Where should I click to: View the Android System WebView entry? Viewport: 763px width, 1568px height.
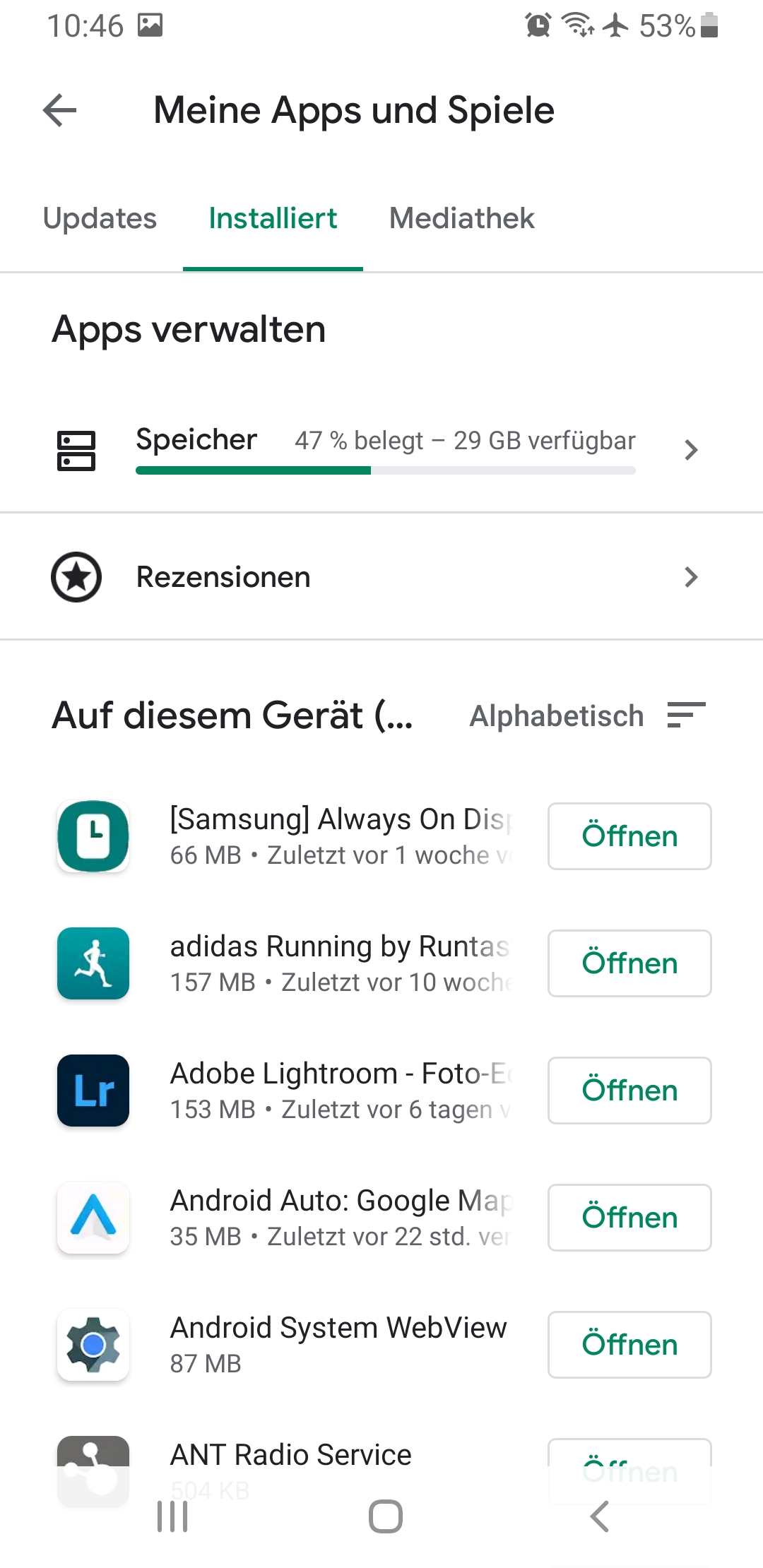[x=339, y=1345]
